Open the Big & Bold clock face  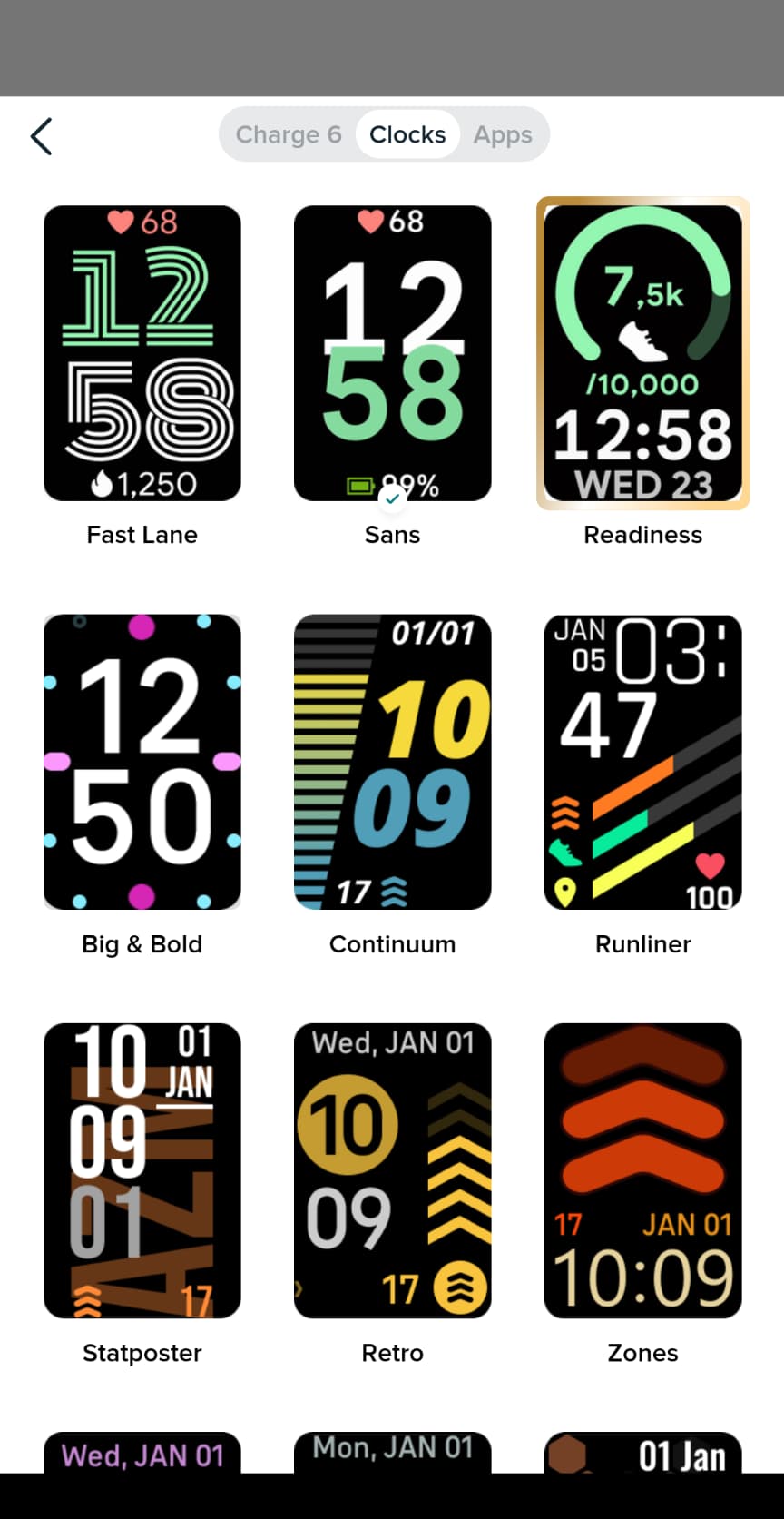coord(142,762)
